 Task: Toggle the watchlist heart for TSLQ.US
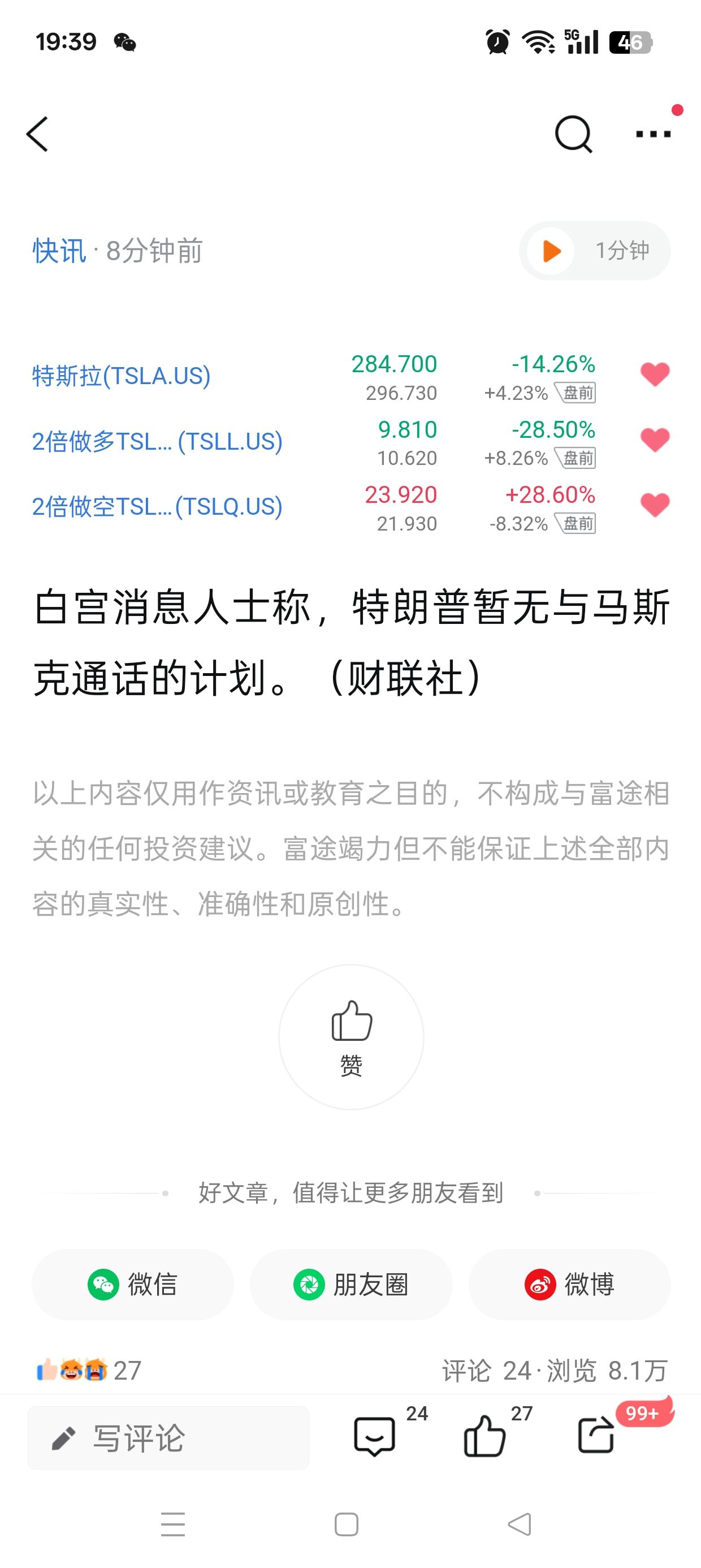click(655, 505)
